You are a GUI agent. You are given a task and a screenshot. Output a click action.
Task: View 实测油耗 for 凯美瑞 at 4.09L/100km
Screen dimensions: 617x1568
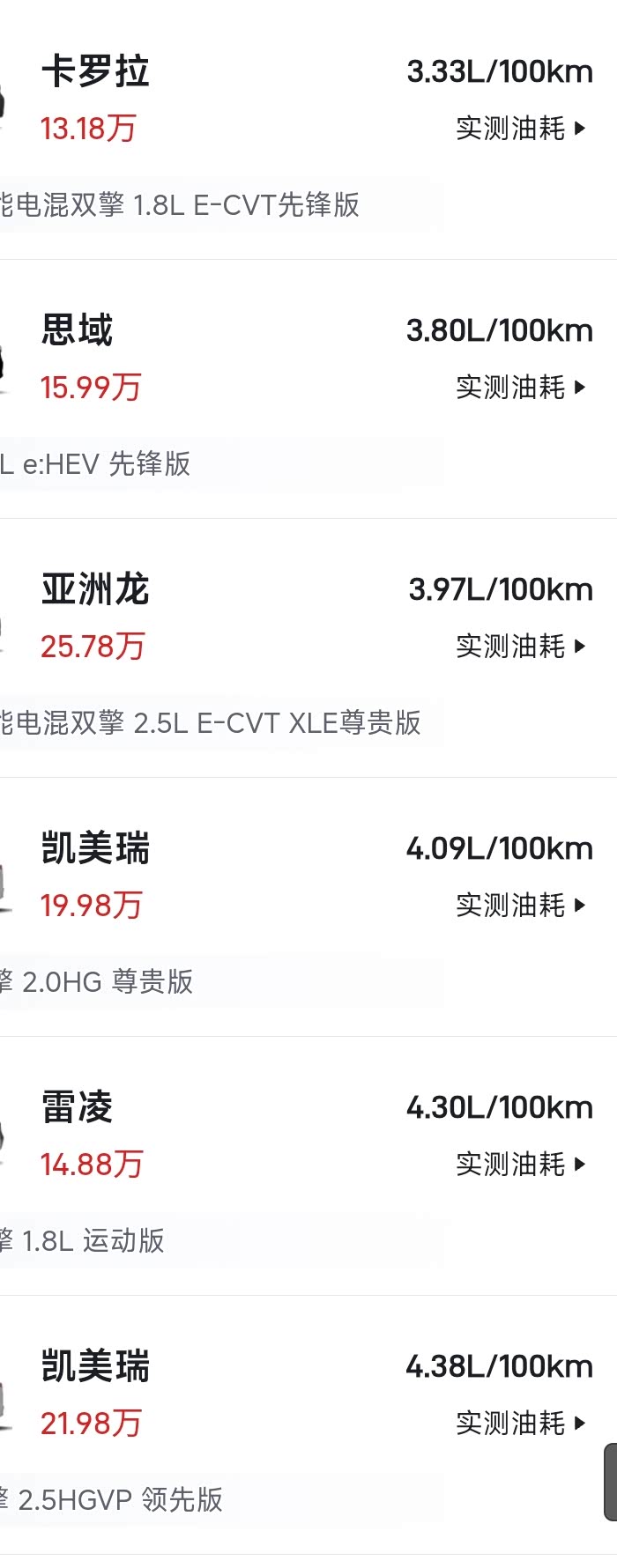pyautogui.click(x=520, y=906)
